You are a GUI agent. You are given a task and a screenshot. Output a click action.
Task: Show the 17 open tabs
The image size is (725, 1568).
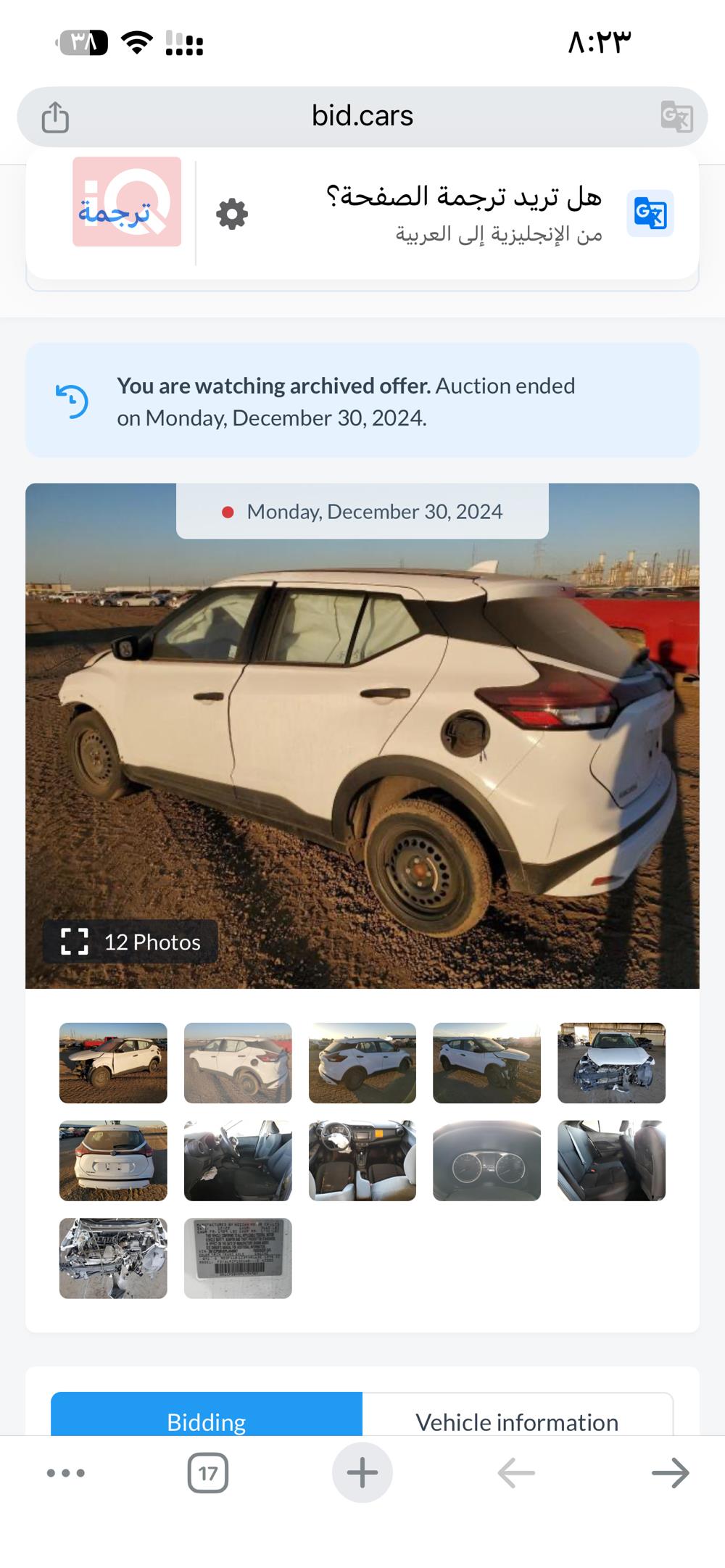208,1473
